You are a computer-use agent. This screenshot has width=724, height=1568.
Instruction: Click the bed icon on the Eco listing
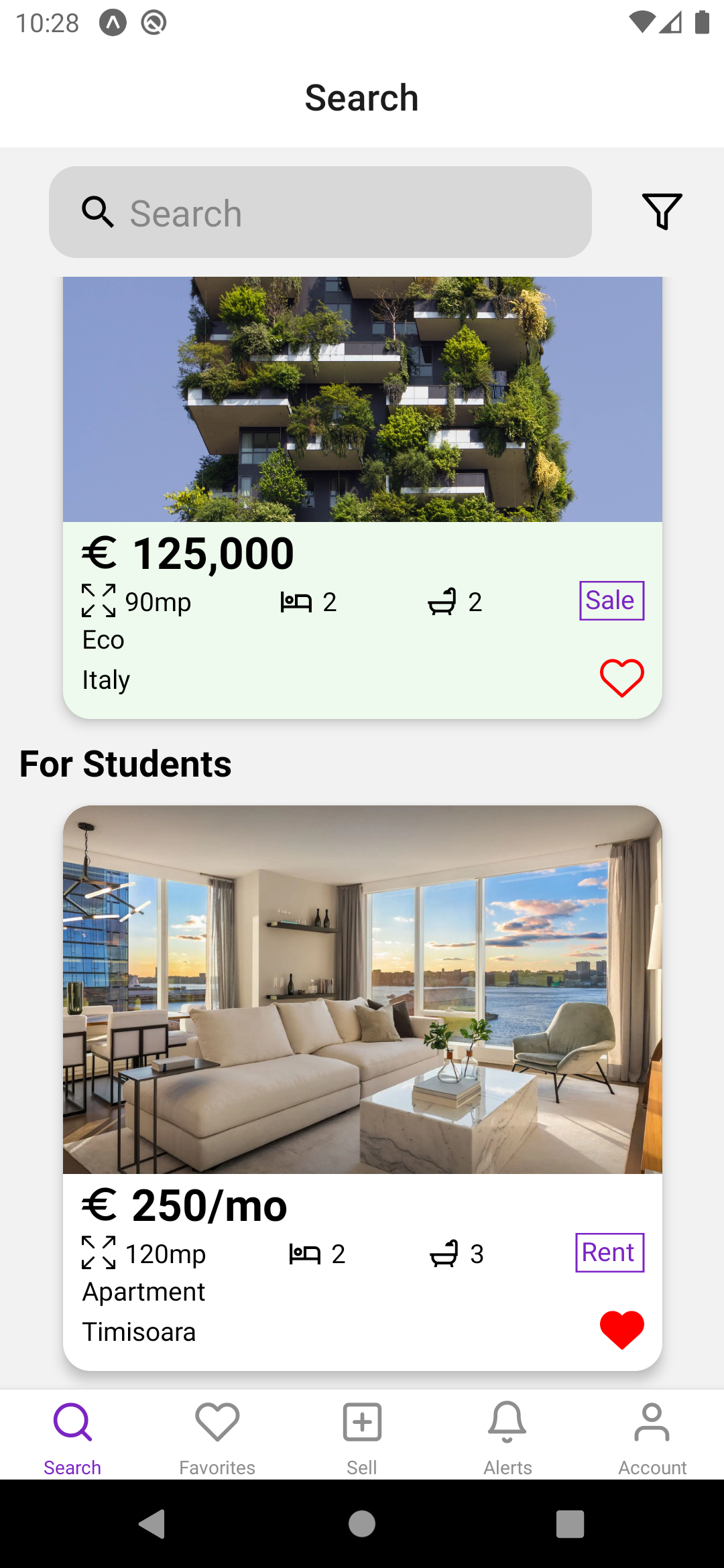point(296,601)
